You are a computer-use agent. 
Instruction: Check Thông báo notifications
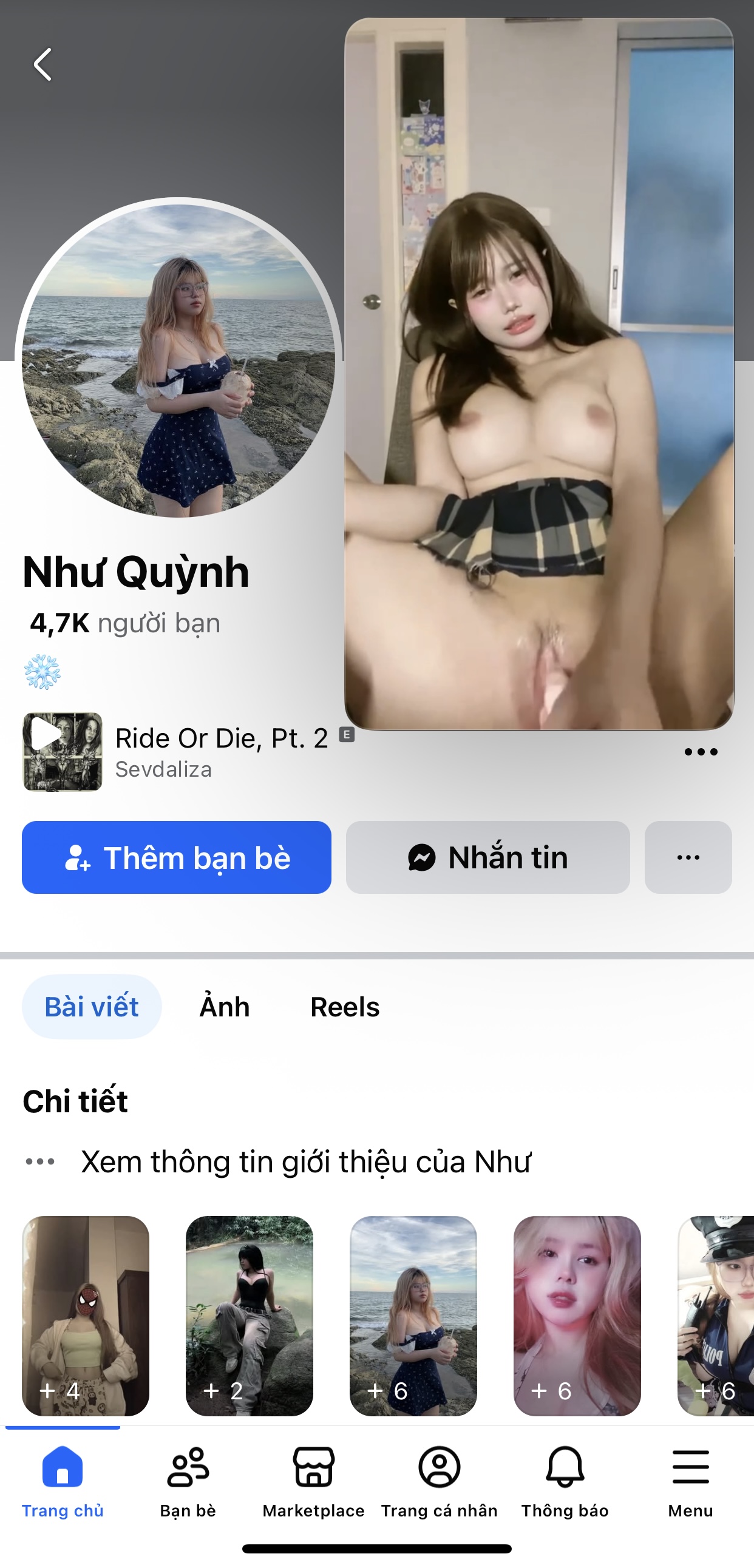[565, 1482]
